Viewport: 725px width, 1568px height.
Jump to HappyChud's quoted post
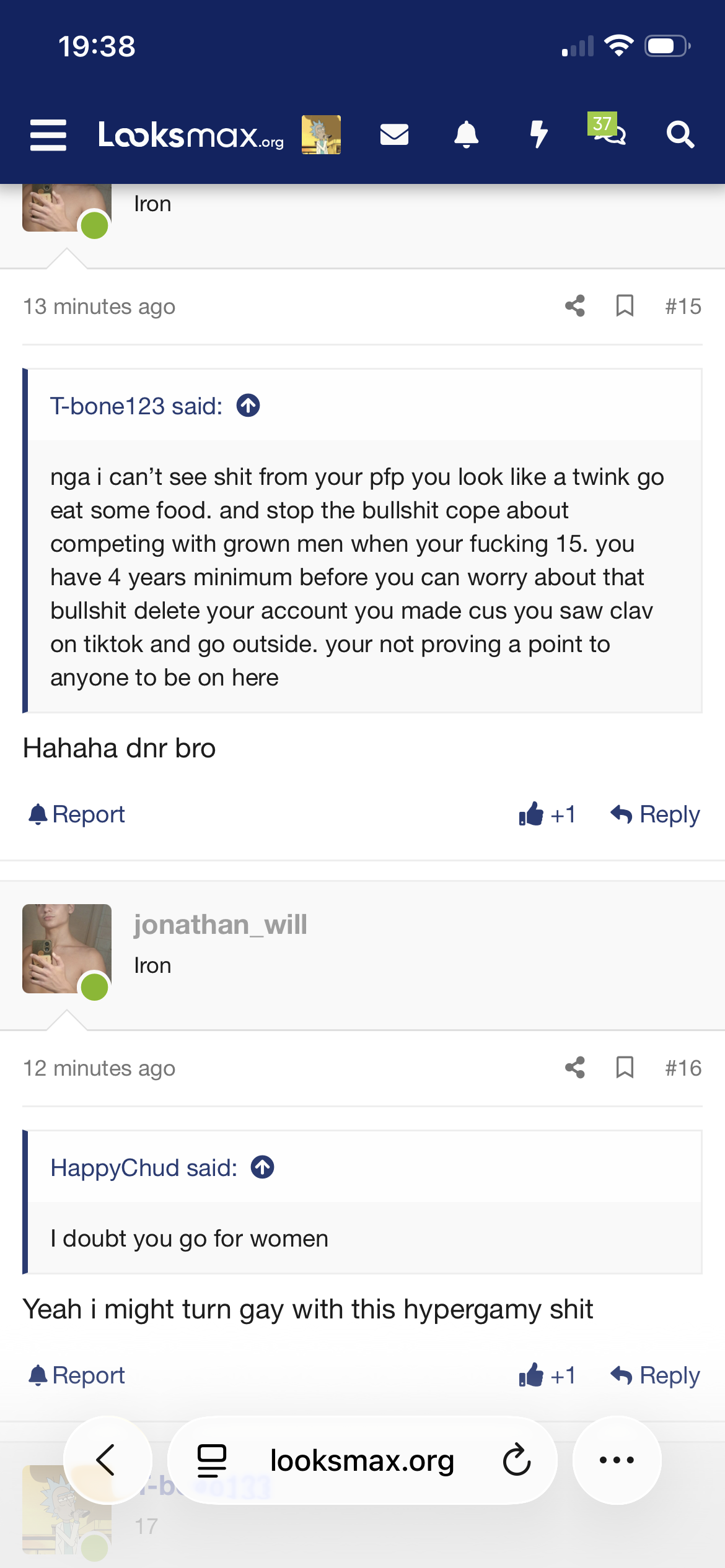(263, 1168)
